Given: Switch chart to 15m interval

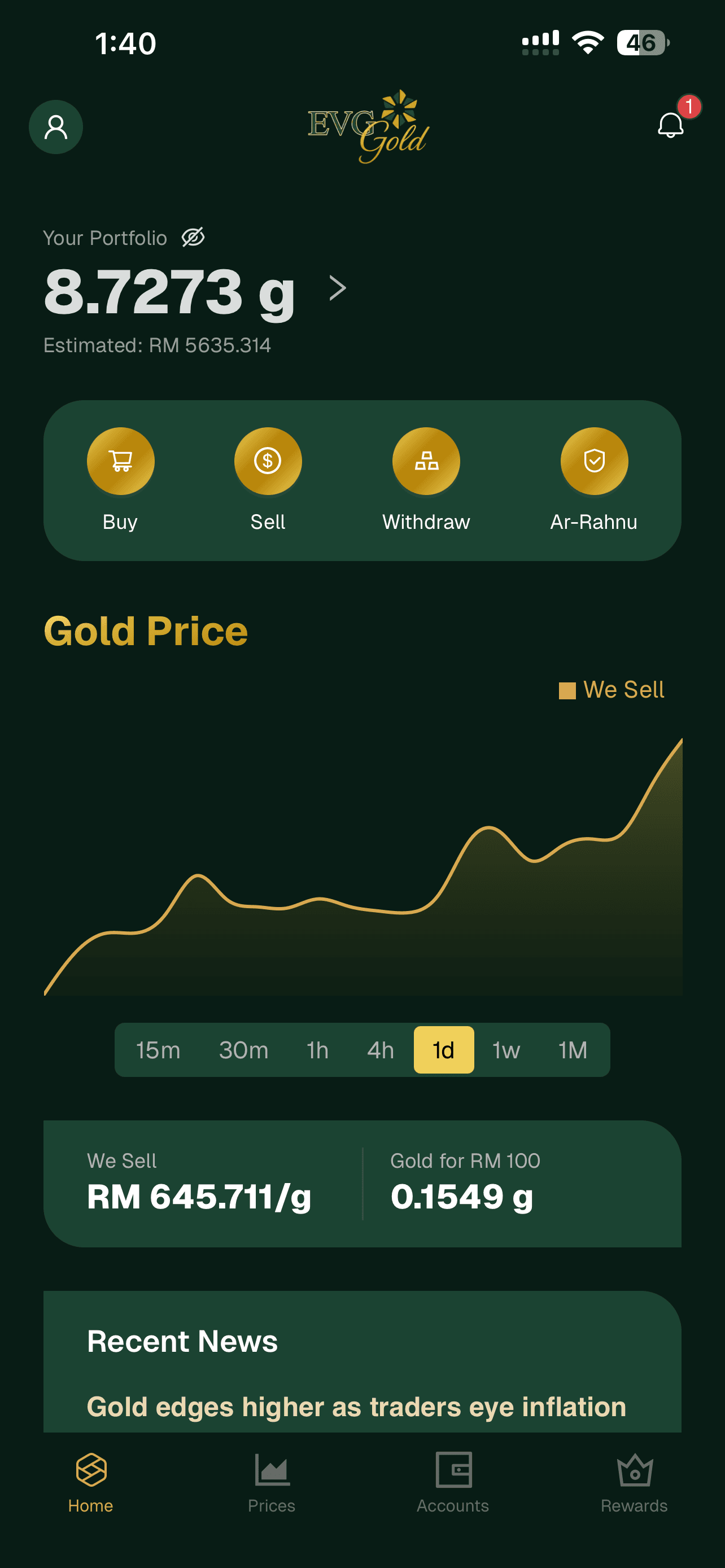Looking at the screenshot, I should (158, 1050).
